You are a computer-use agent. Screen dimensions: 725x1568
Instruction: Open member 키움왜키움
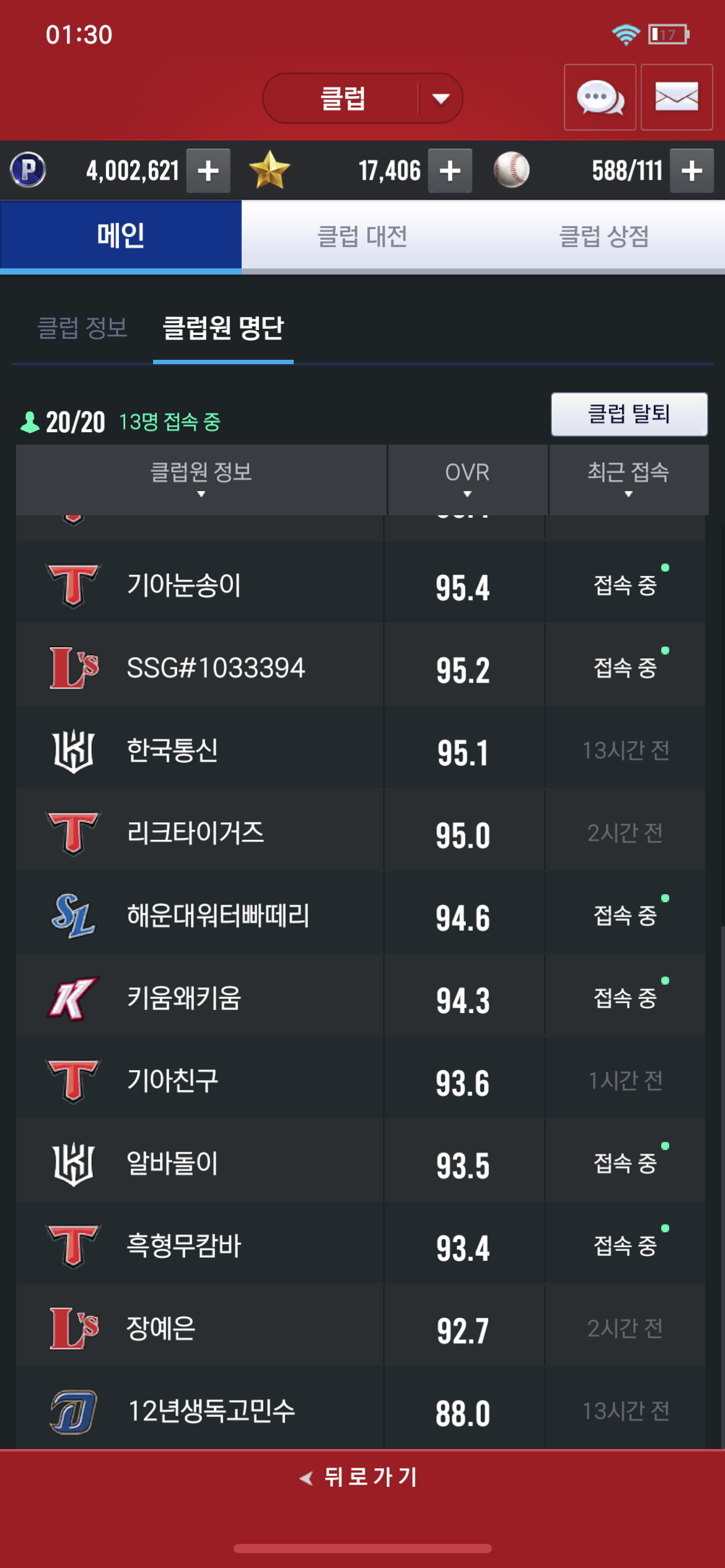coord(184,998)
